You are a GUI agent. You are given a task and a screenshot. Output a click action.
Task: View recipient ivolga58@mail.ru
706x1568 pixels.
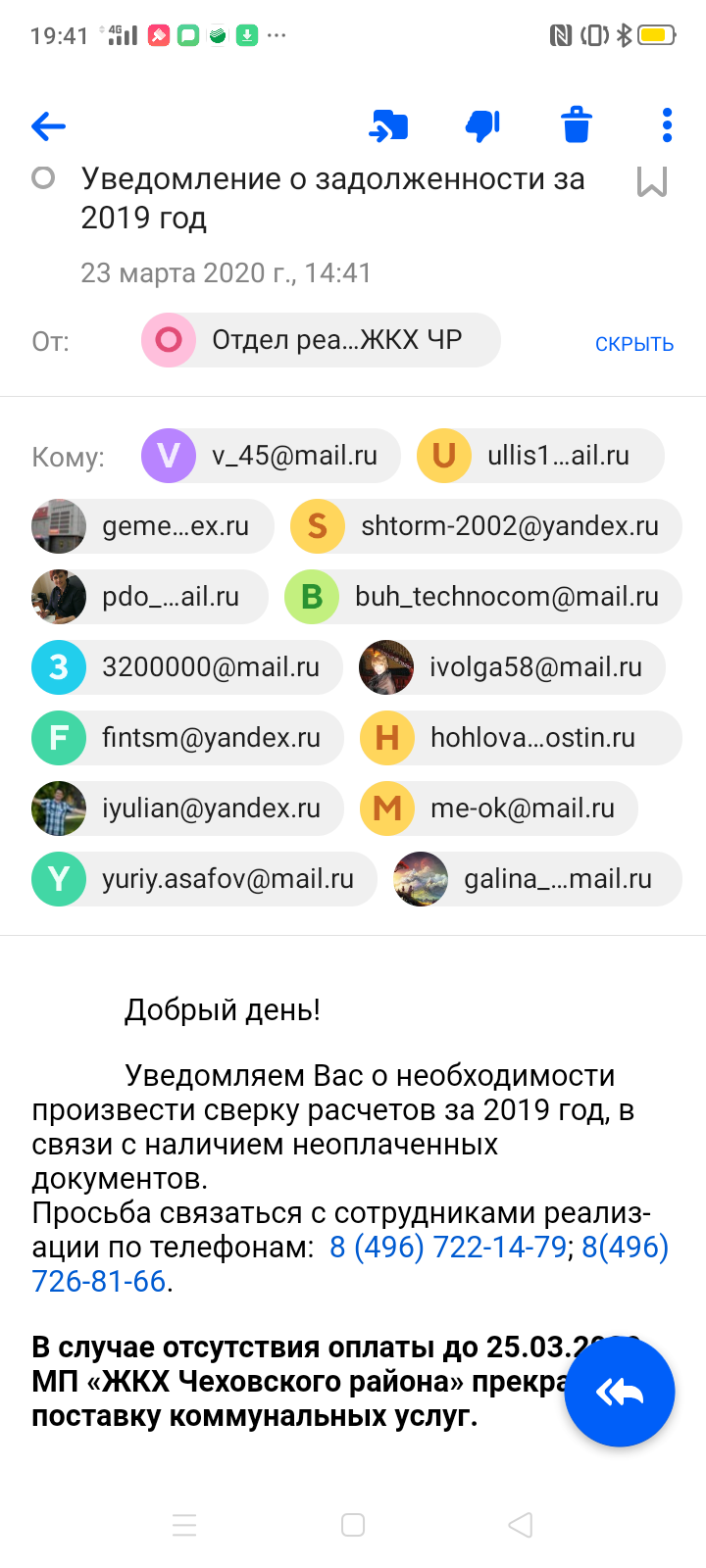click(511, 667)
